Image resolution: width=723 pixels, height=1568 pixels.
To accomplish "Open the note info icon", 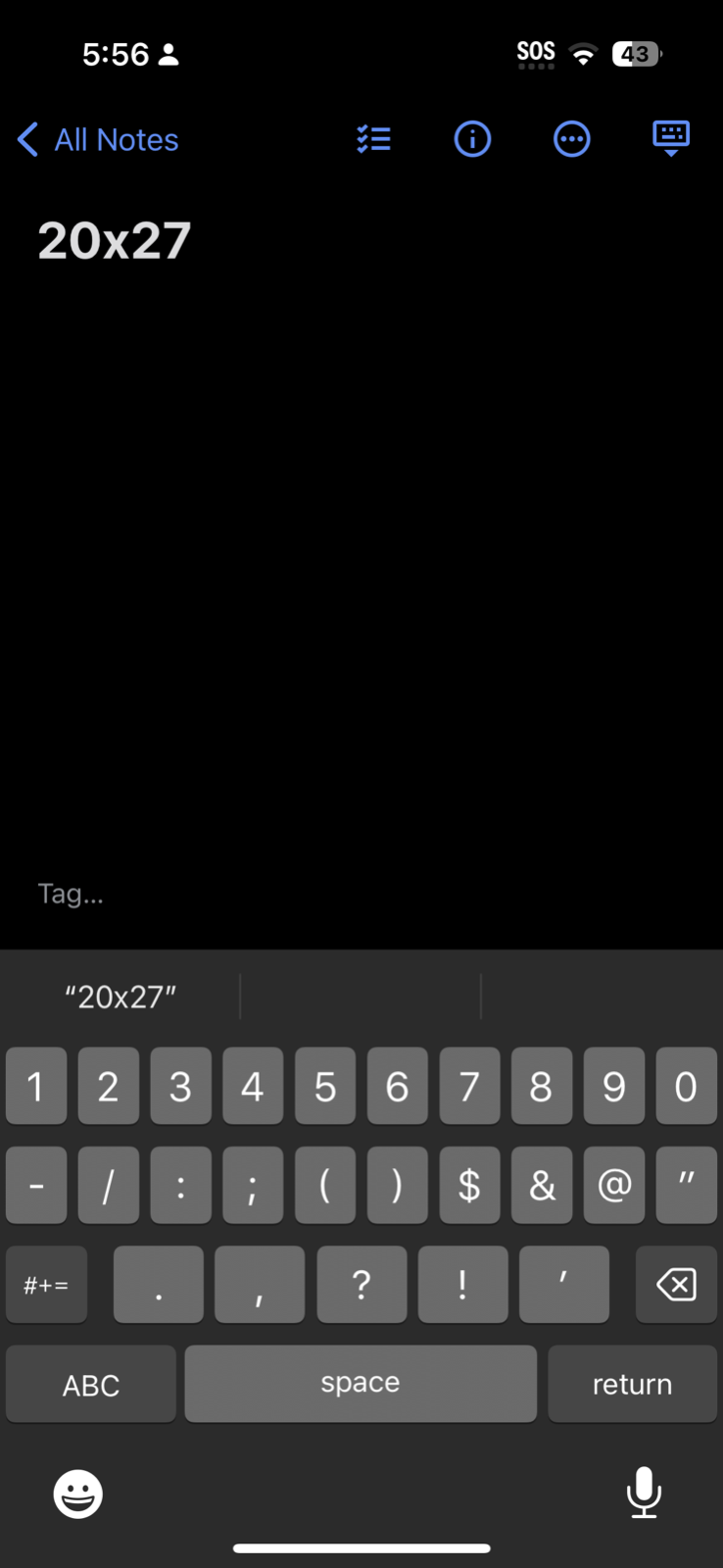I will pyautogui.click(x=472, y=139).
